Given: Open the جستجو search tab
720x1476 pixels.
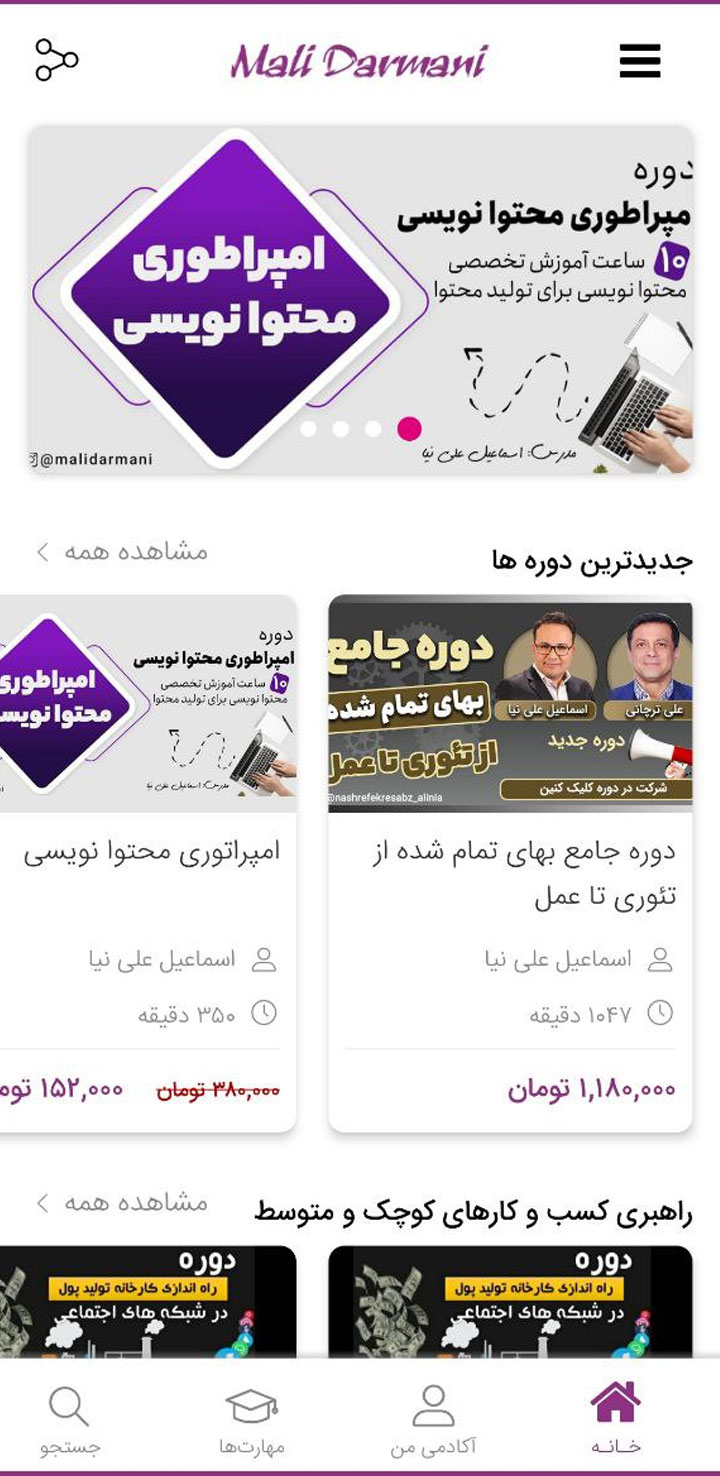Looking at the screenshot, I should (x=70, y=1418).
